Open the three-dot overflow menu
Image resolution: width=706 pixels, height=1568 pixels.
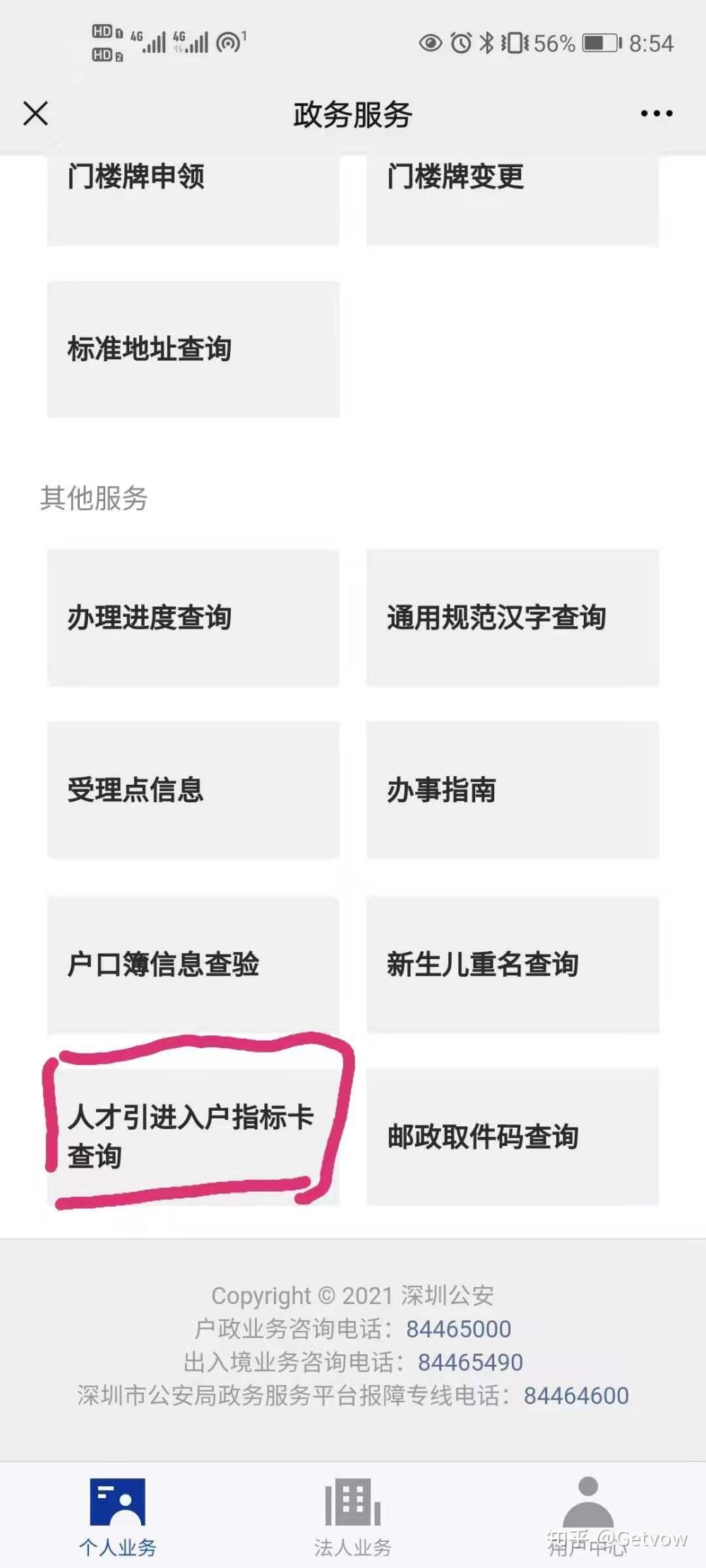(x=656, y=114)
